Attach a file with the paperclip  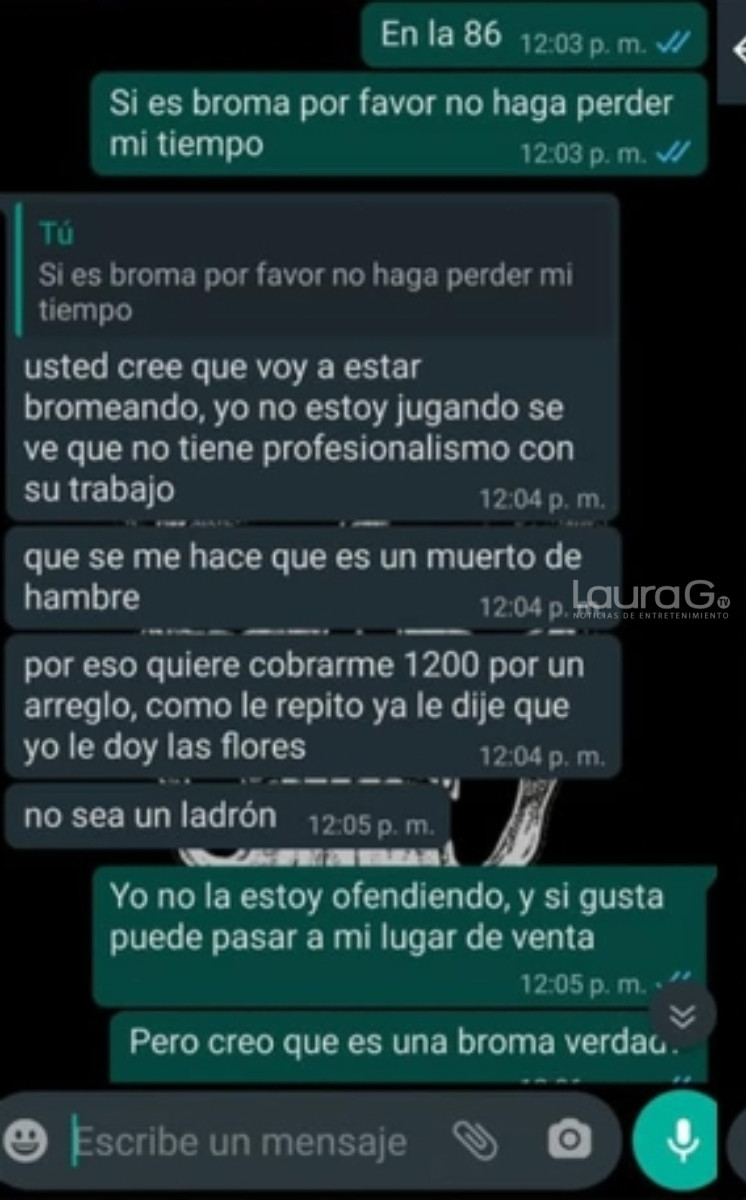click(475, 1138)
